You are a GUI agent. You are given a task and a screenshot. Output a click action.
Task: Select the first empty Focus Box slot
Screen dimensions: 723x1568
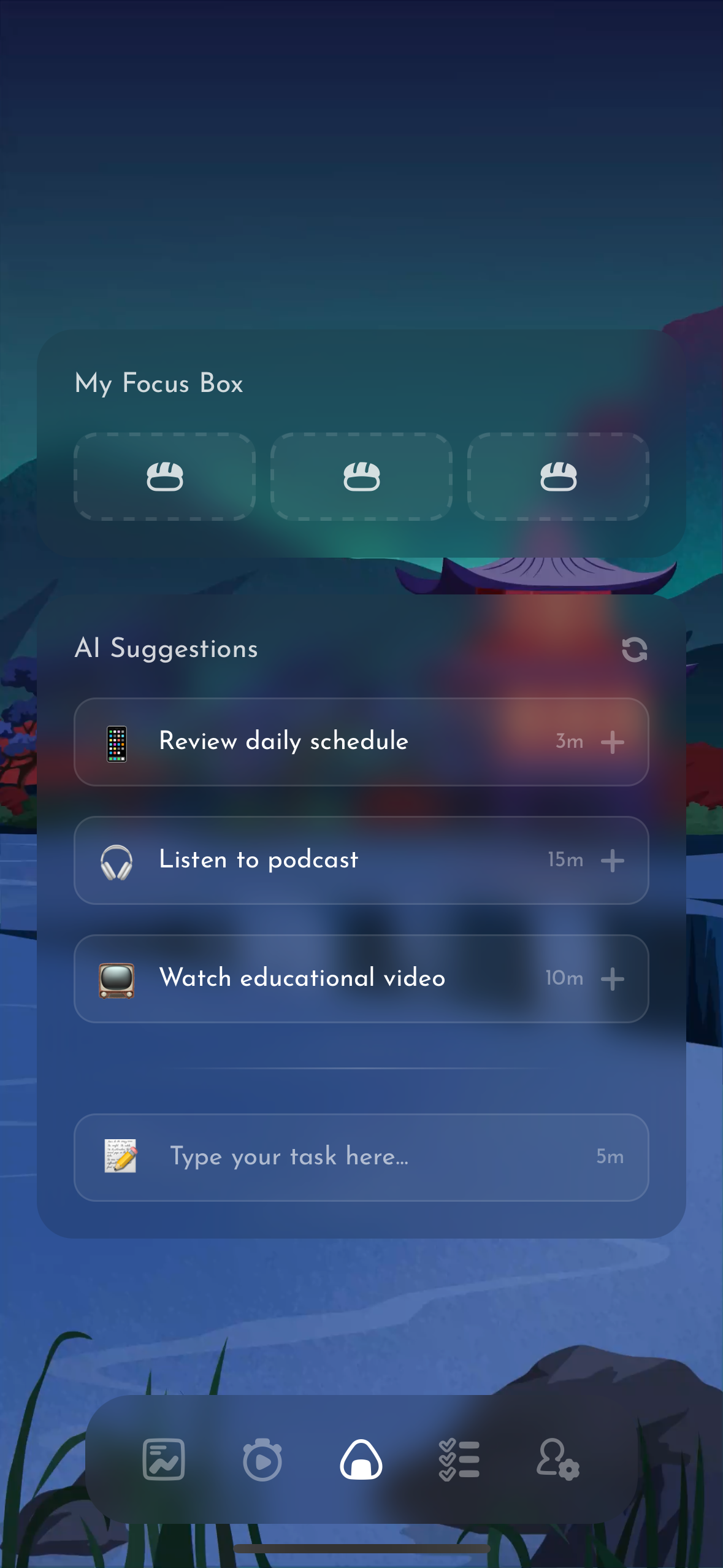tap(165, 477)
